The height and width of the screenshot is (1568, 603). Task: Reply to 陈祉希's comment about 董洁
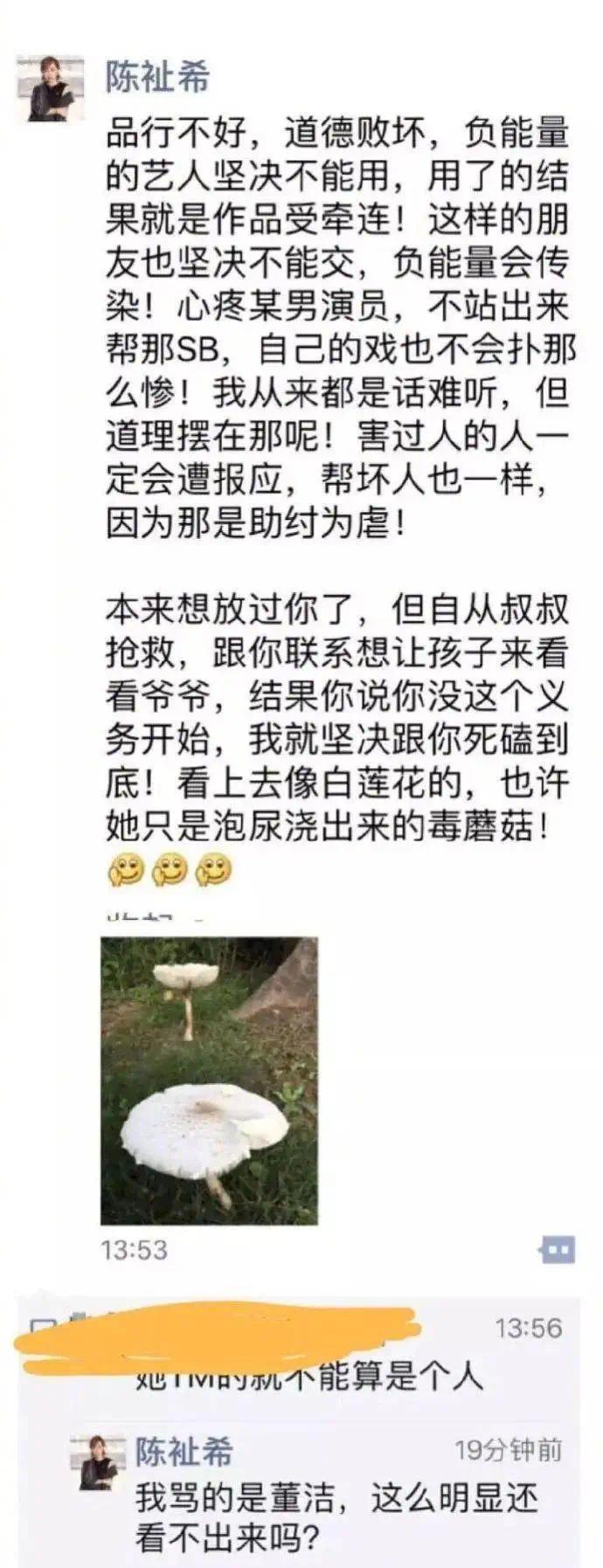coord(336,1517)
